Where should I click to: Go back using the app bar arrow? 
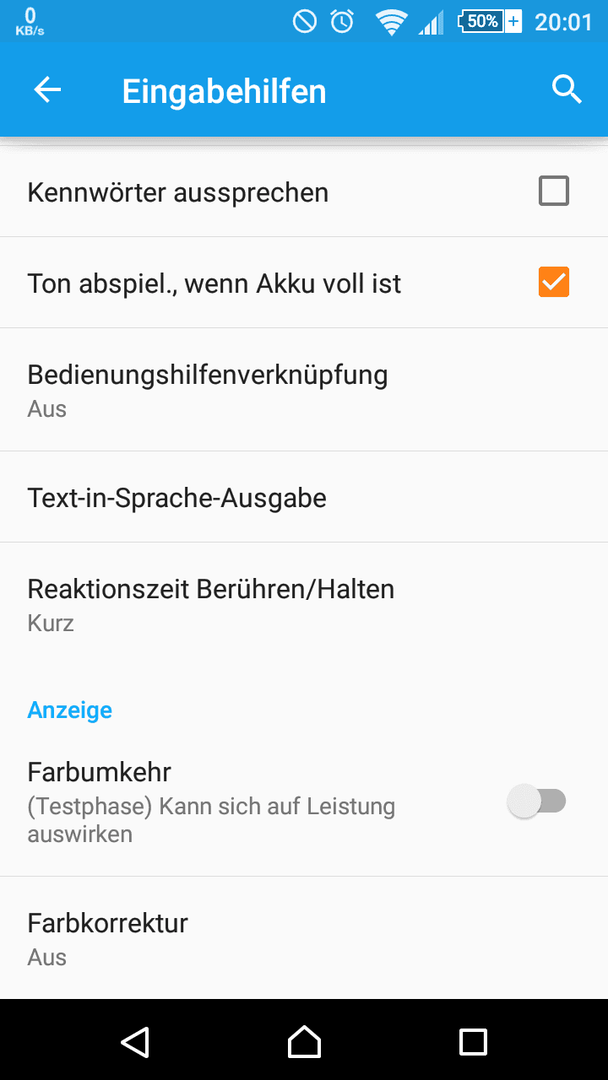click(48, 90)
